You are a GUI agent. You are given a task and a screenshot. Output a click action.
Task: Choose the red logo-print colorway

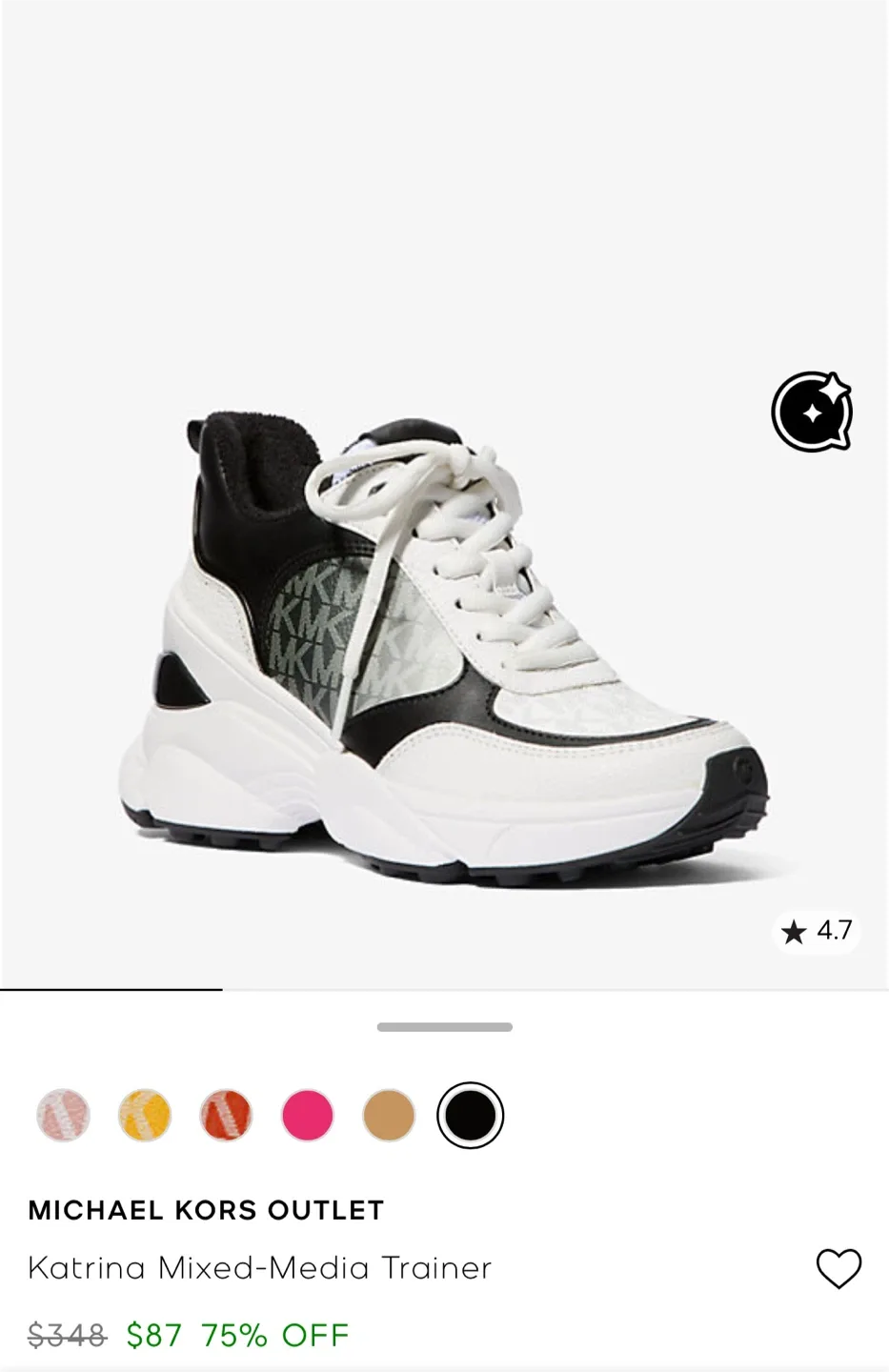tap(225, 1115)
